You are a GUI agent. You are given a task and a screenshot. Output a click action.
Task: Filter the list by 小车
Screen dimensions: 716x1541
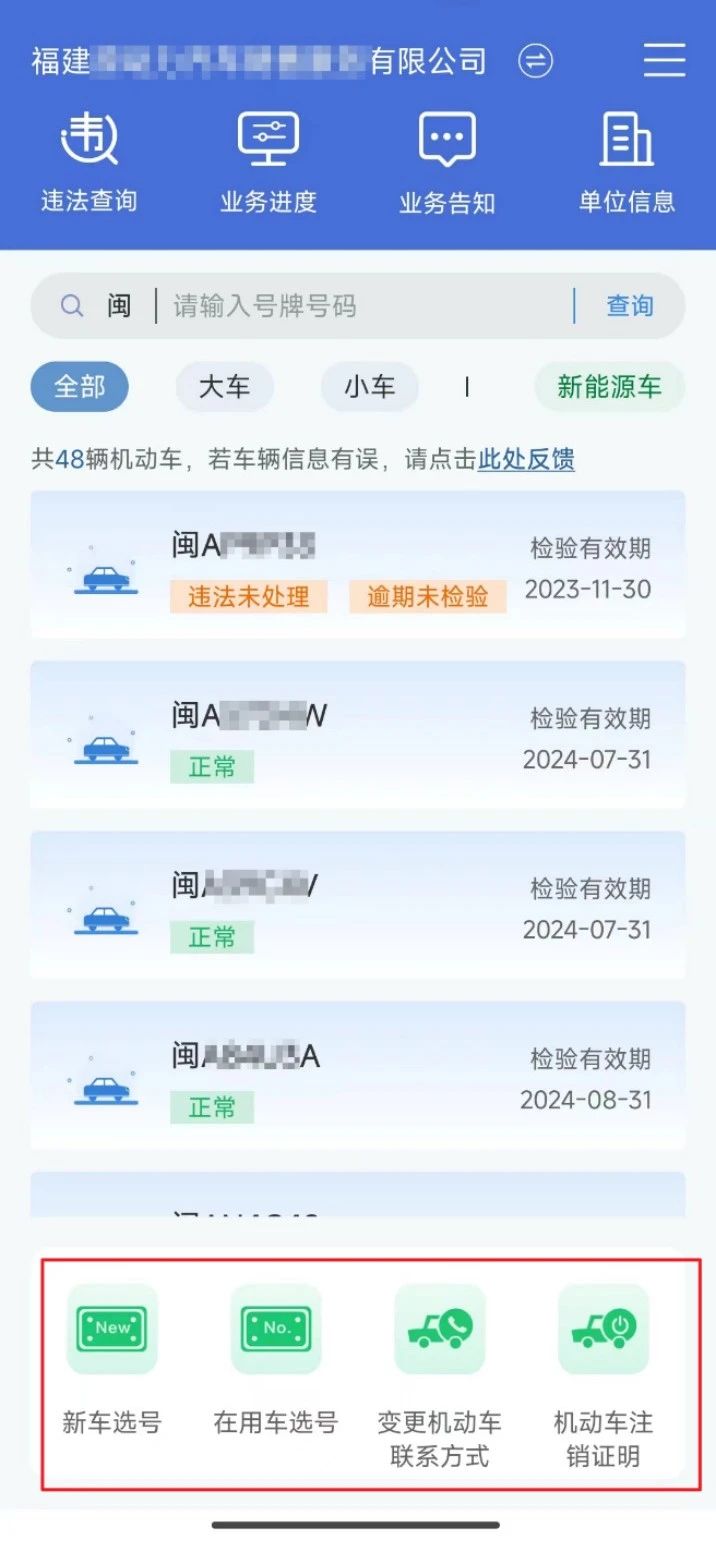pyautogui.click(x=370, y=387)
